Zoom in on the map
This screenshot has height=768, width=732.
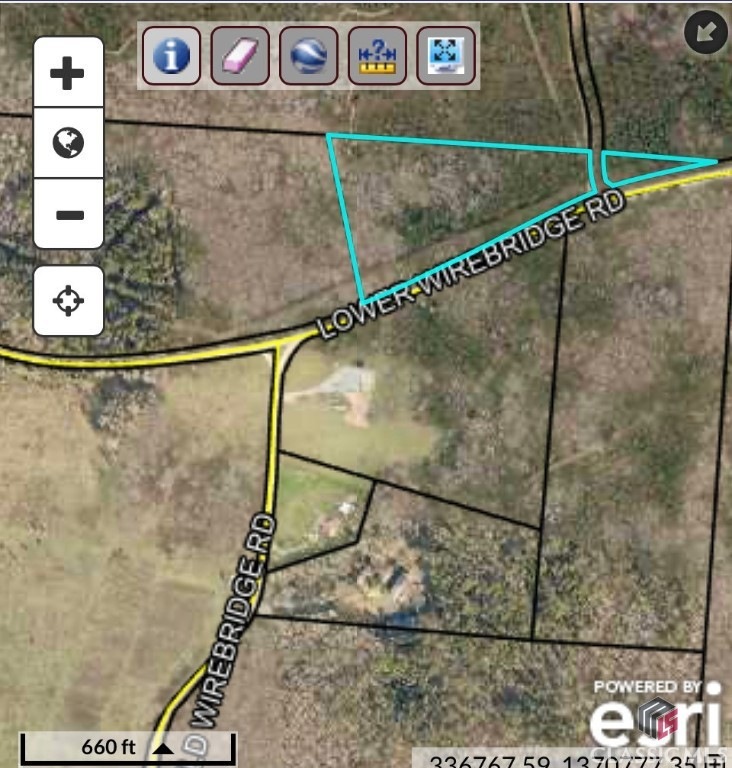coord(68,73)
